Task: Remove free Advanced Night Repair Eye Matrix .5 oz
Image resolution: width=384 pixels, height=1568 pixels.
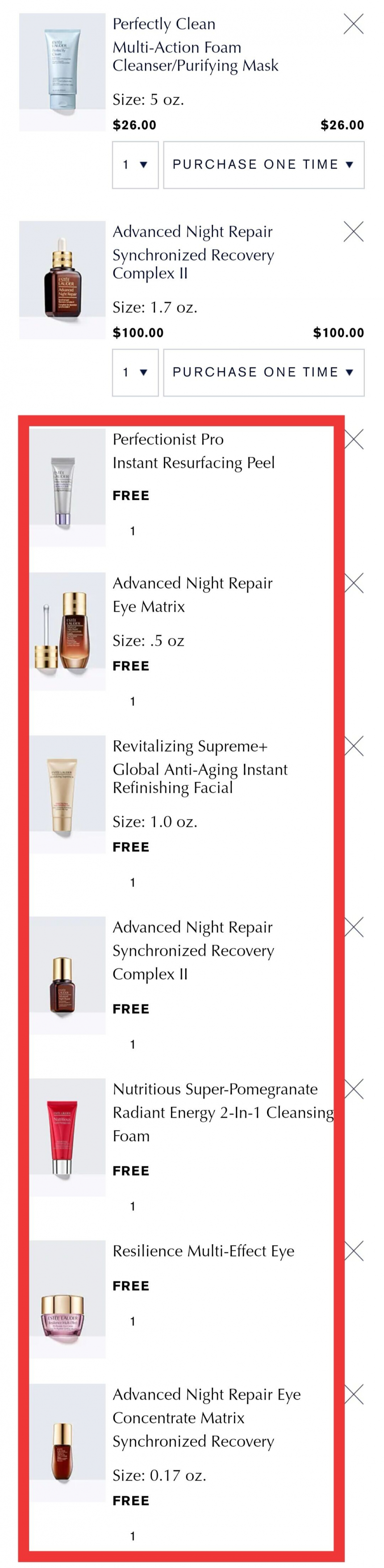Action: pos(354,583)
